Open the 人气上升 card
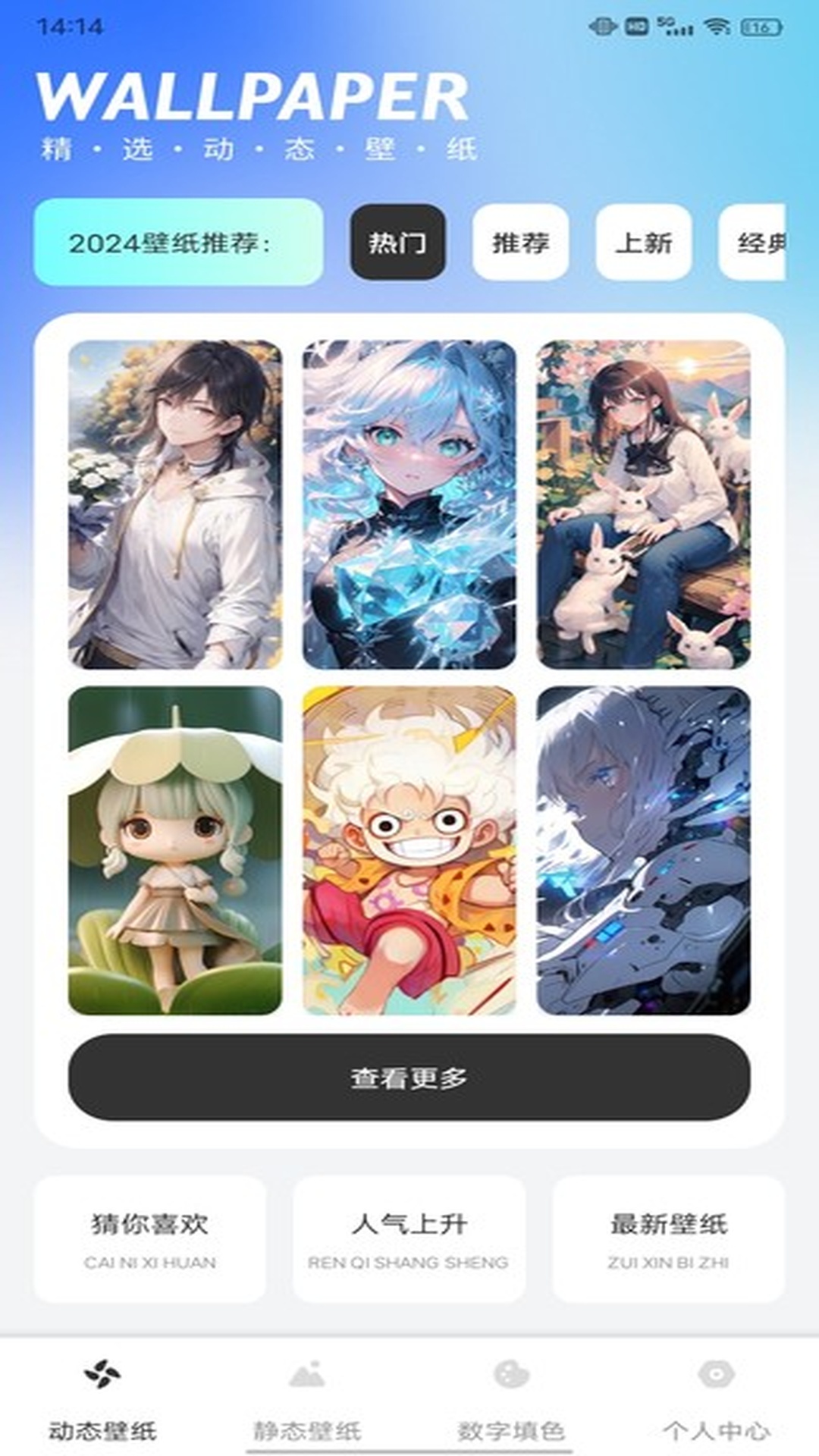The image size is (819, 1456). (x=409, y=1239)
